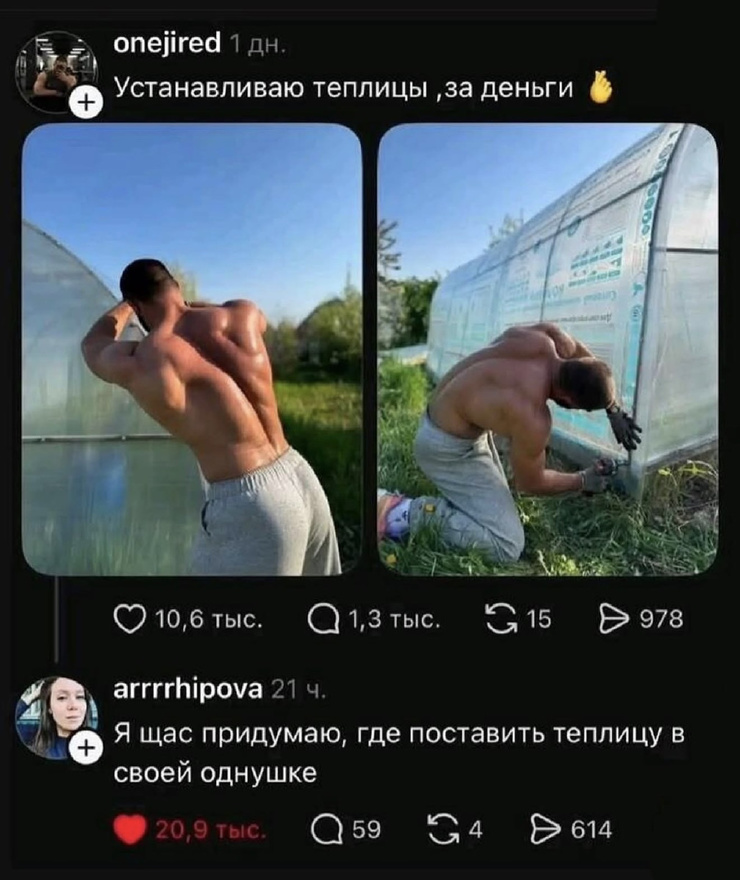Open the onejired username link
This screenshot has height=880, width=740.
(x=167, y=43)
